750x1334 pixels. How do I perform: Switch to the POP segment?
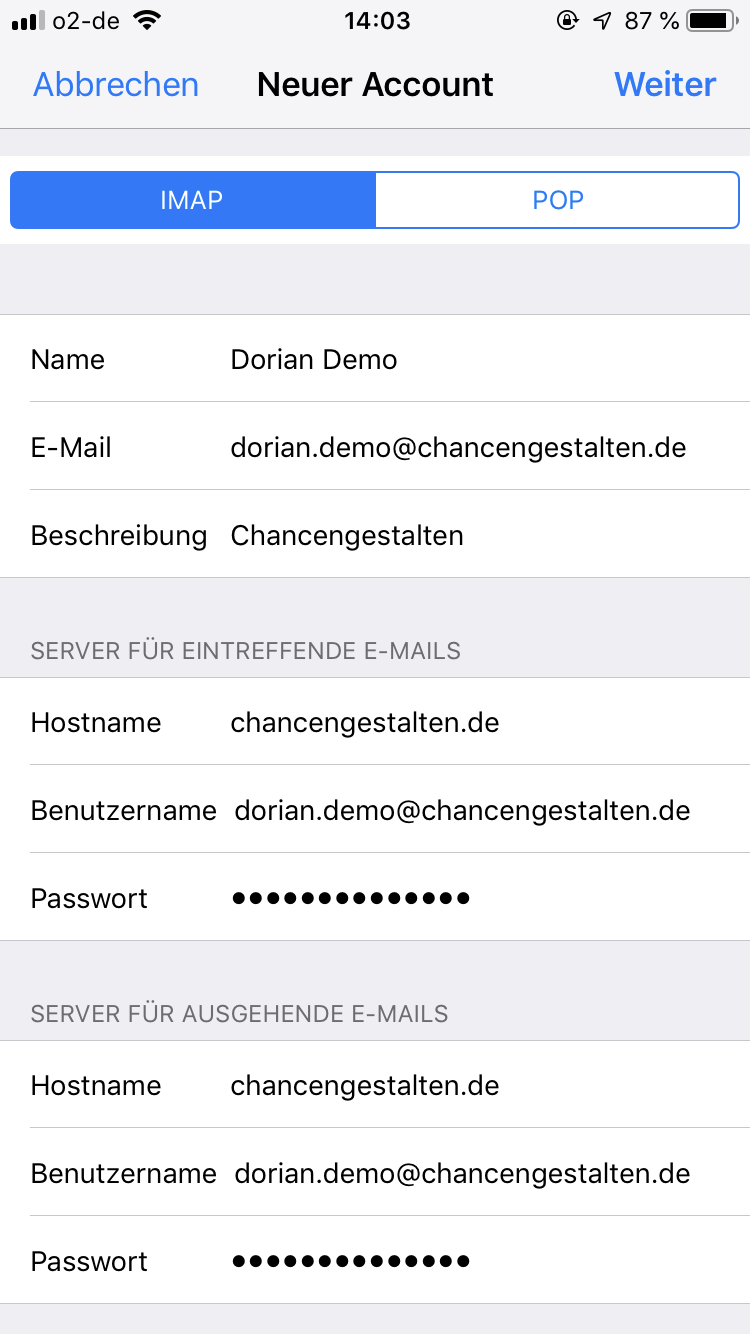[557, 200]
